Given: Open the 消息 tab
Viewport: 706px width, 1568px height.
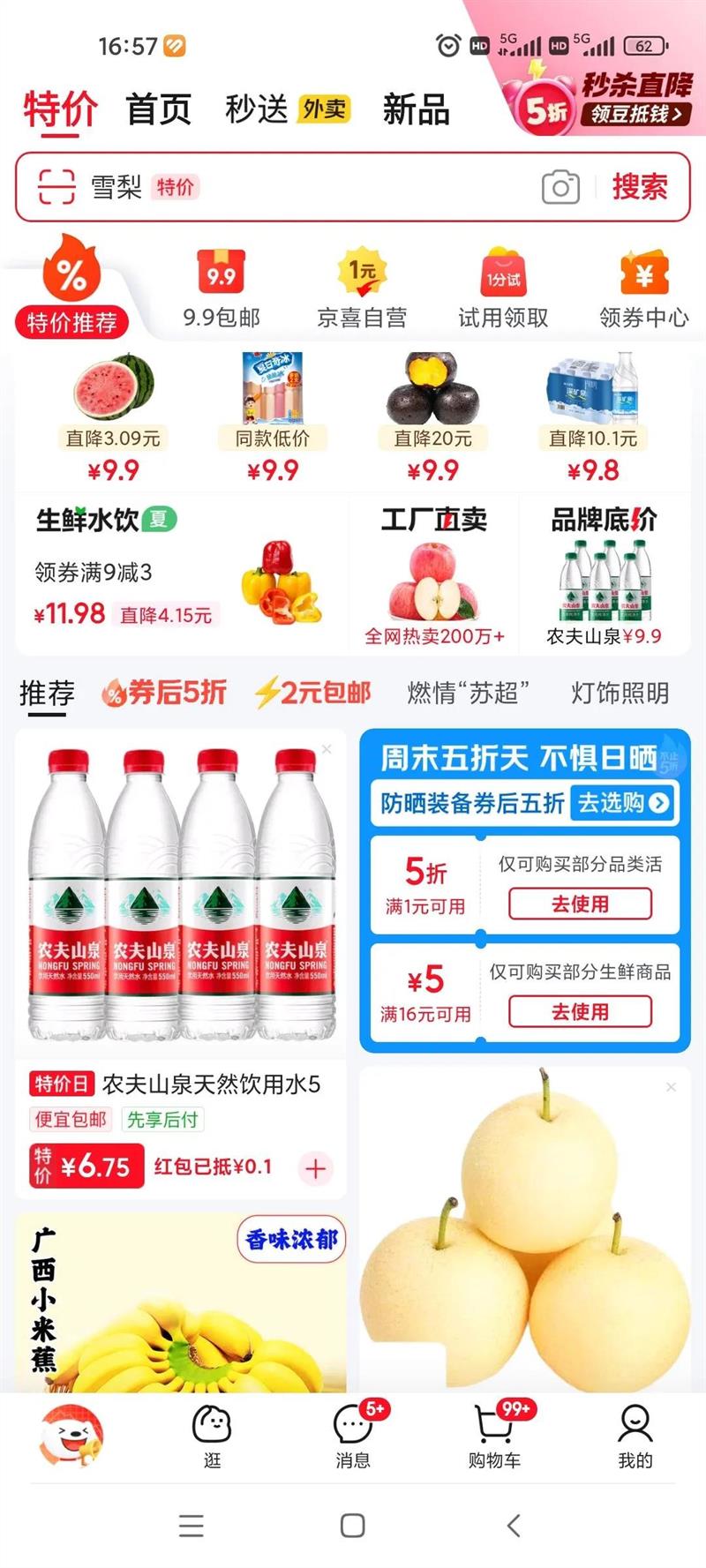Looking at the screenshot, I should point(353,1437).
